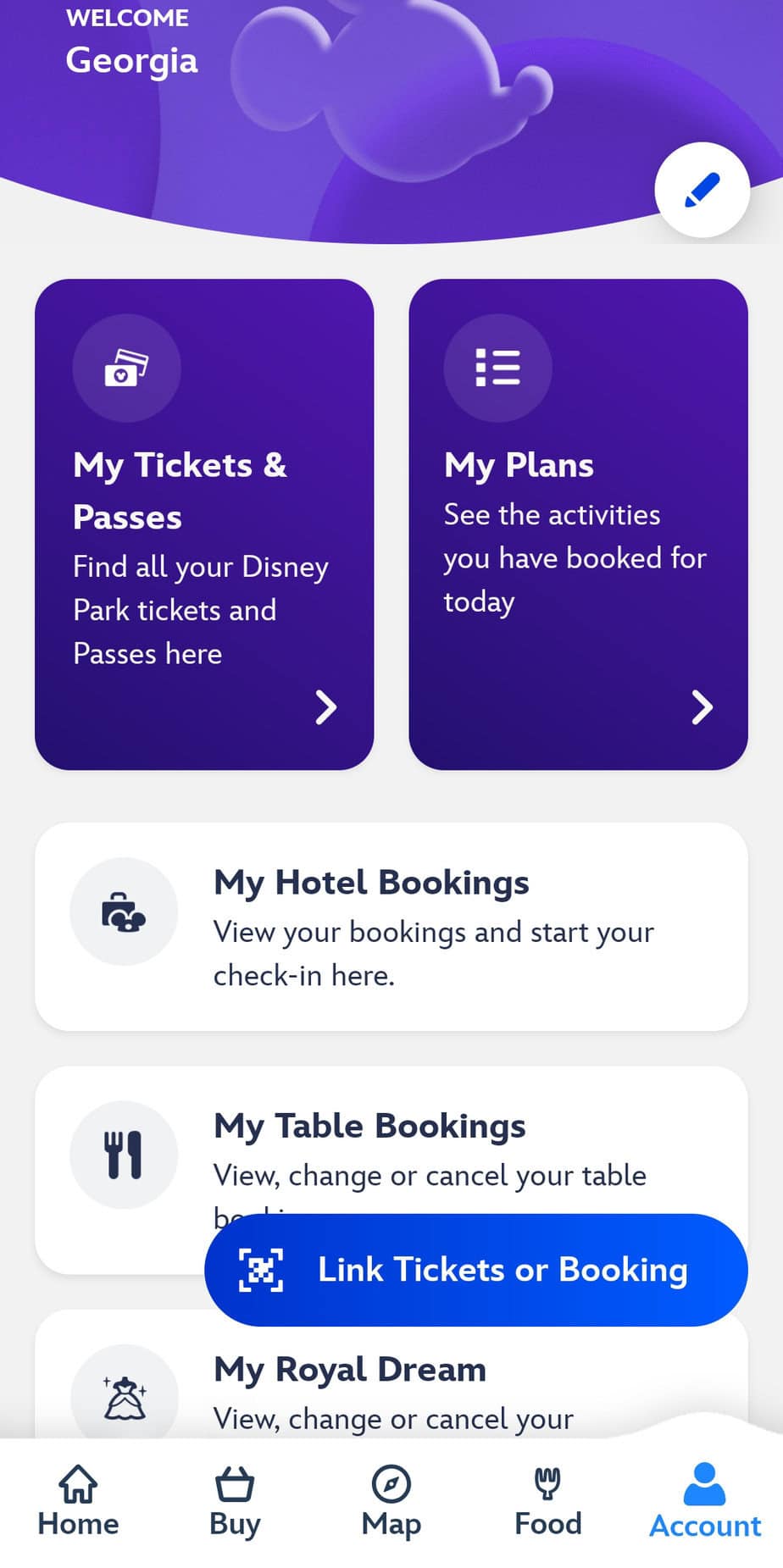Open the Map tab
Screen dimensions: 783x1568
[x=391, y=1501]
